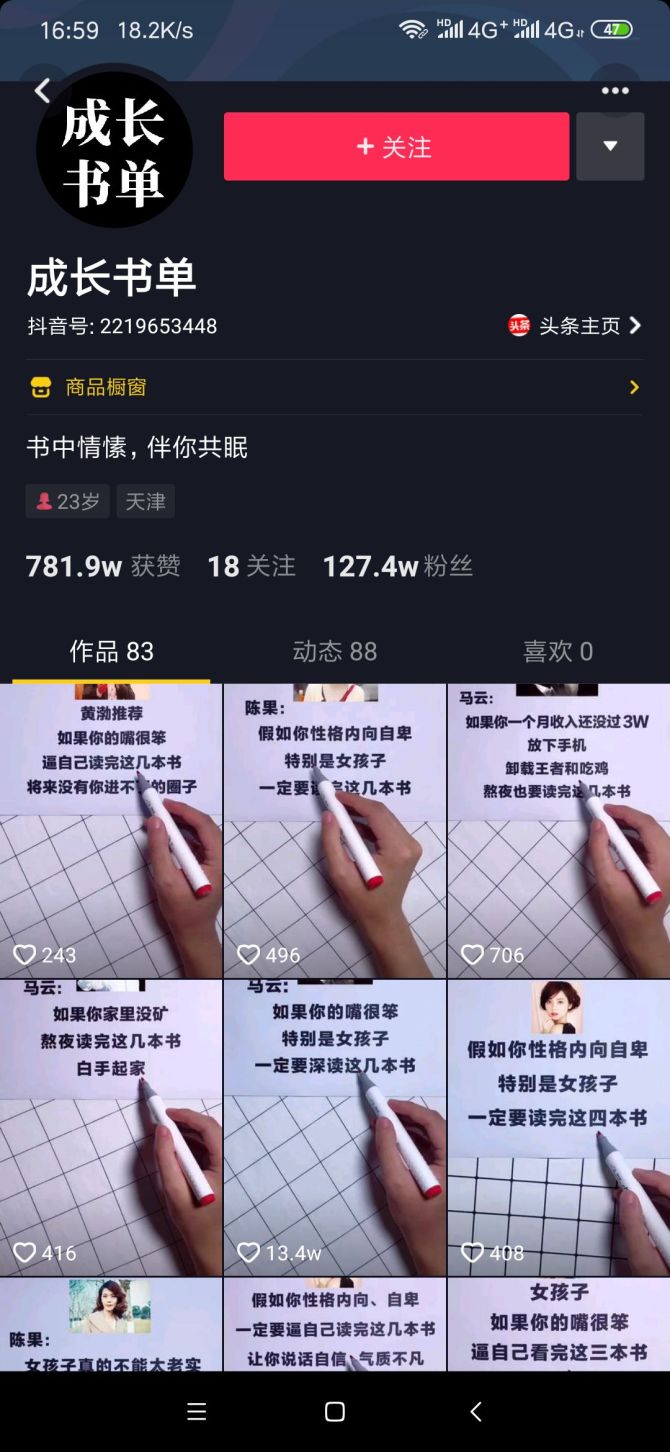Open the three-dot overflow menu

pos(614,91)
